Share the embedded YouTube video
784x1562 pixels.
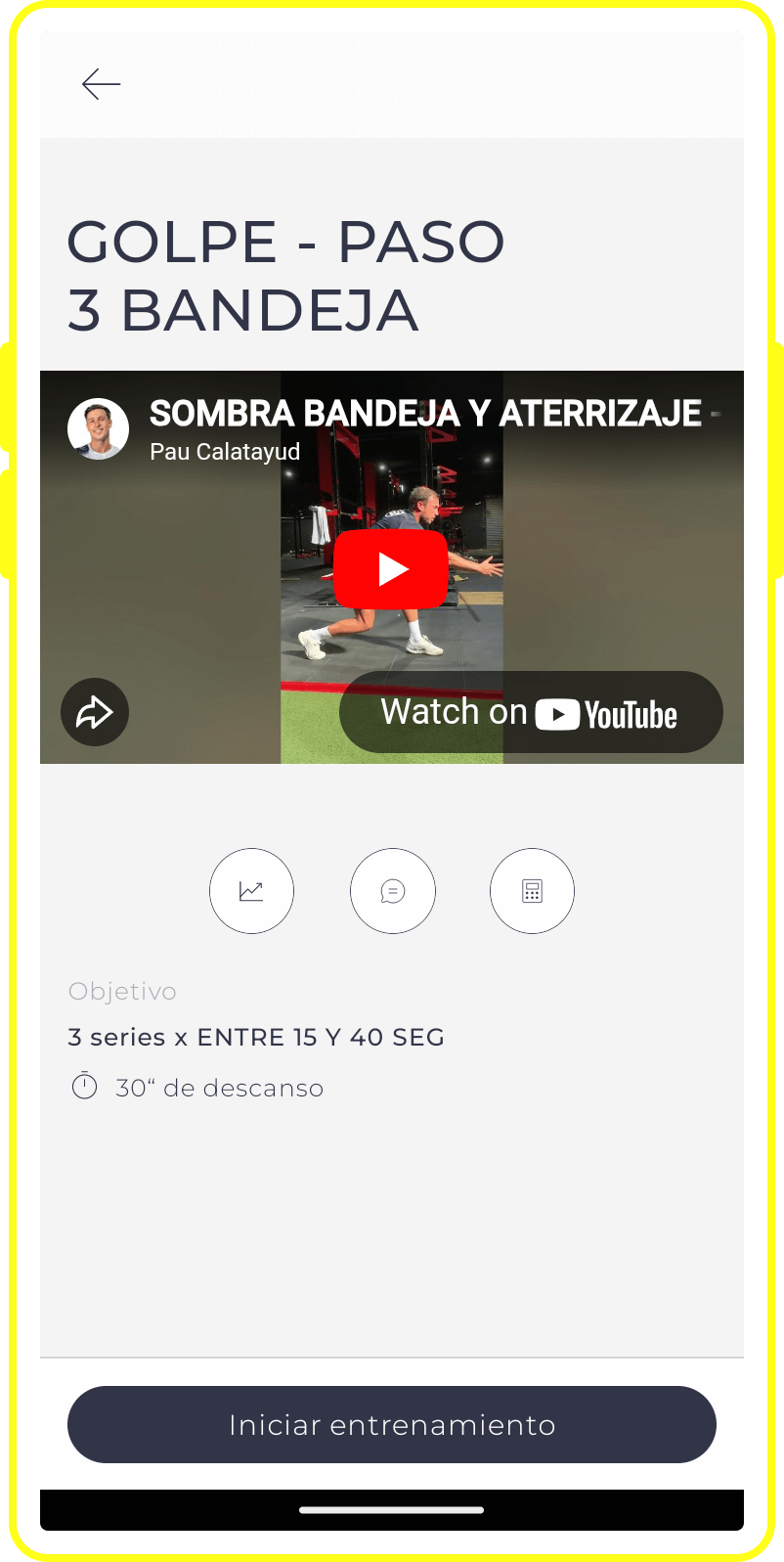[95, 712]
